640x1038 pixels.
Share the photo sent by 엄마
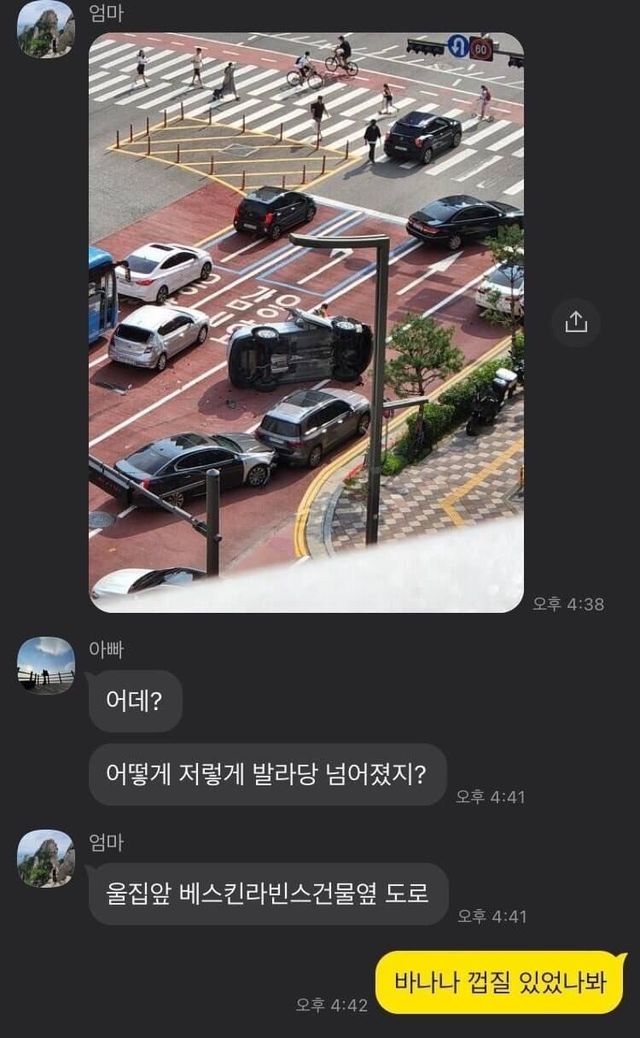click(x=575, y=322)
